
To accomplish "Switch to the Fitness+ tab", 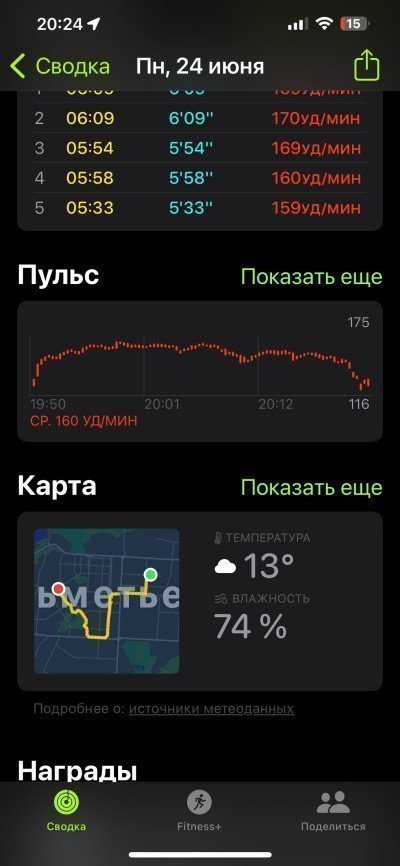I will (199, 811).
